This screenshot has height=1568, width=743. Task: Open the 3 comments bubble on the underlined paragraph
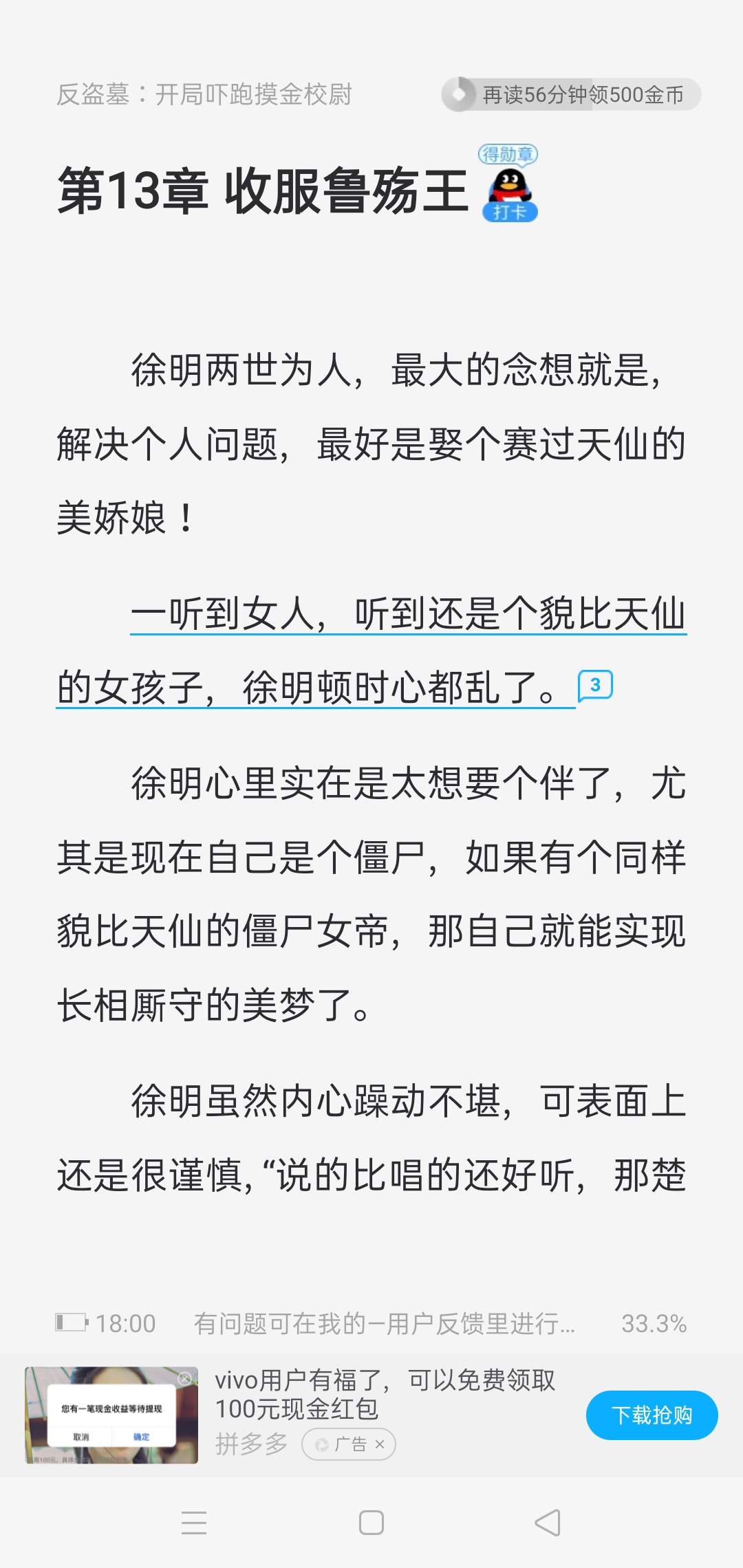coord(595,685)
